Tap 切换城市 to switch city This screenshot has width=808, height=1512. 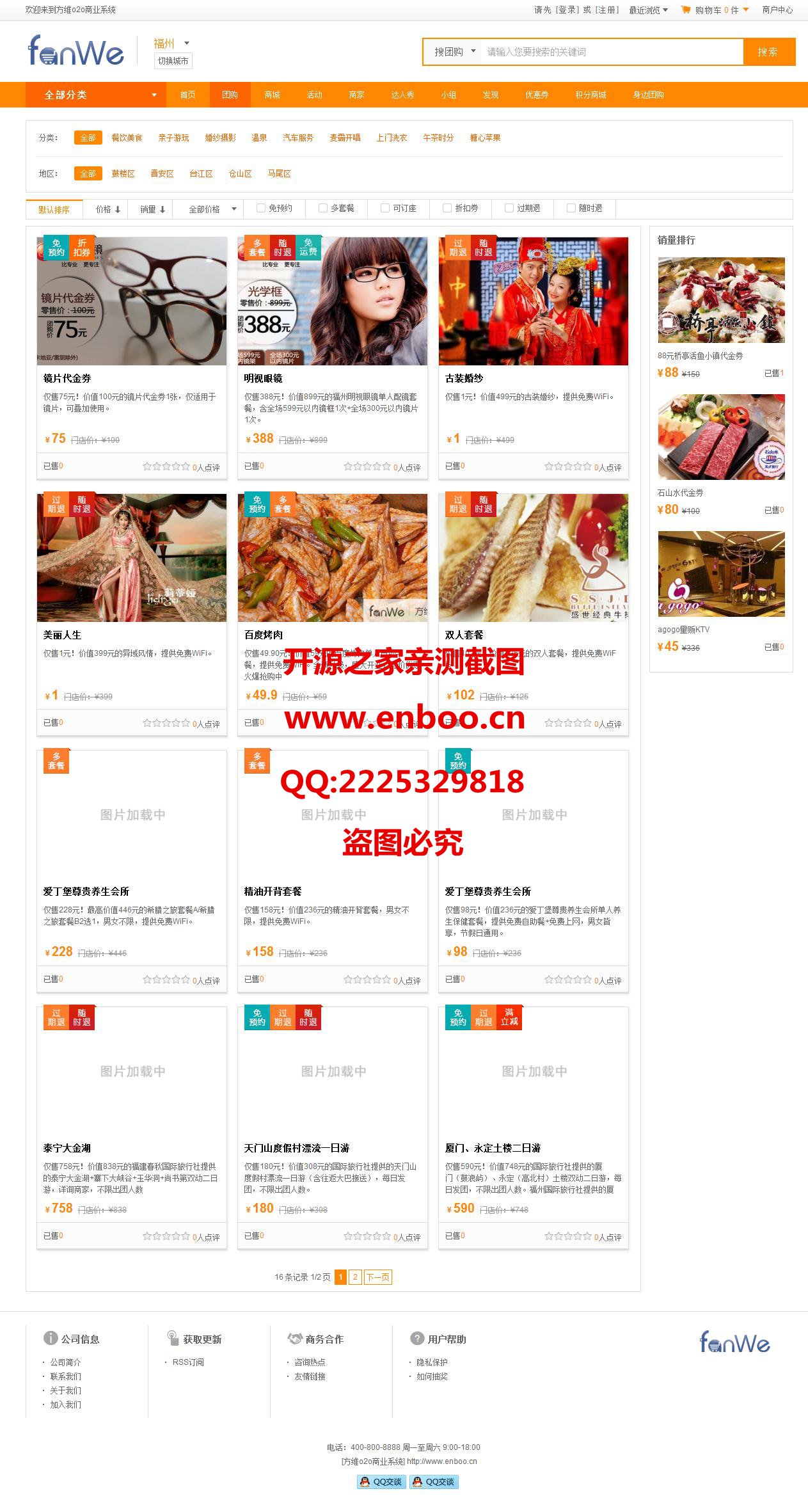(x=173, y=61)
